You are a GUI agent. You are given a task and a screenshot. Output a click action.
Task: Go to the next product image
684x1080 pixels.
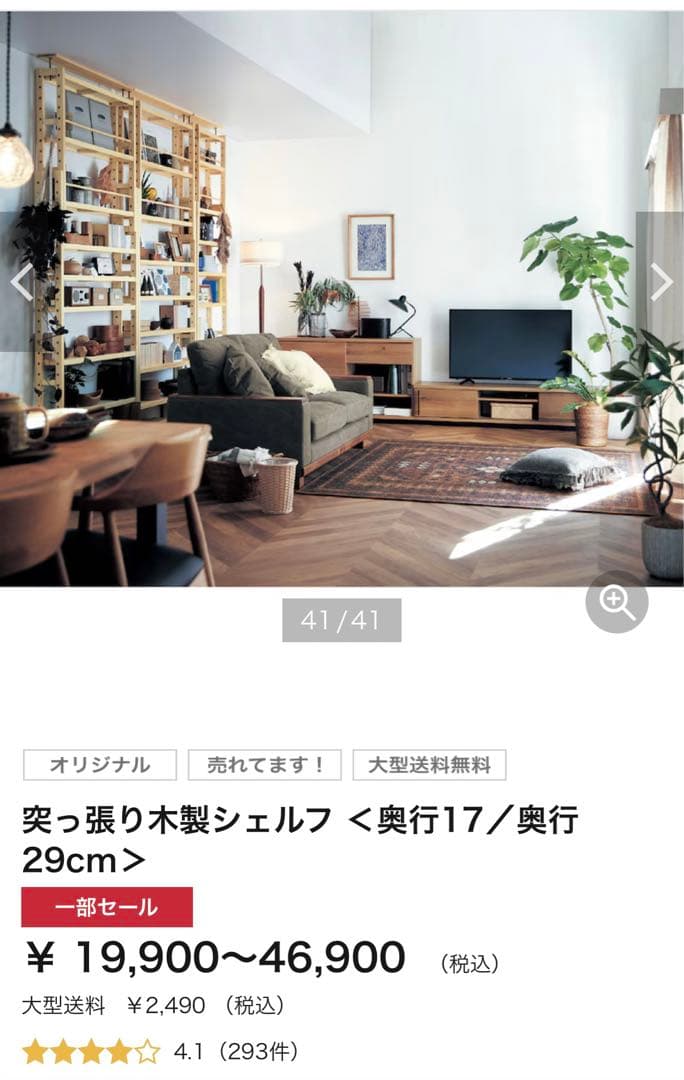660,282
